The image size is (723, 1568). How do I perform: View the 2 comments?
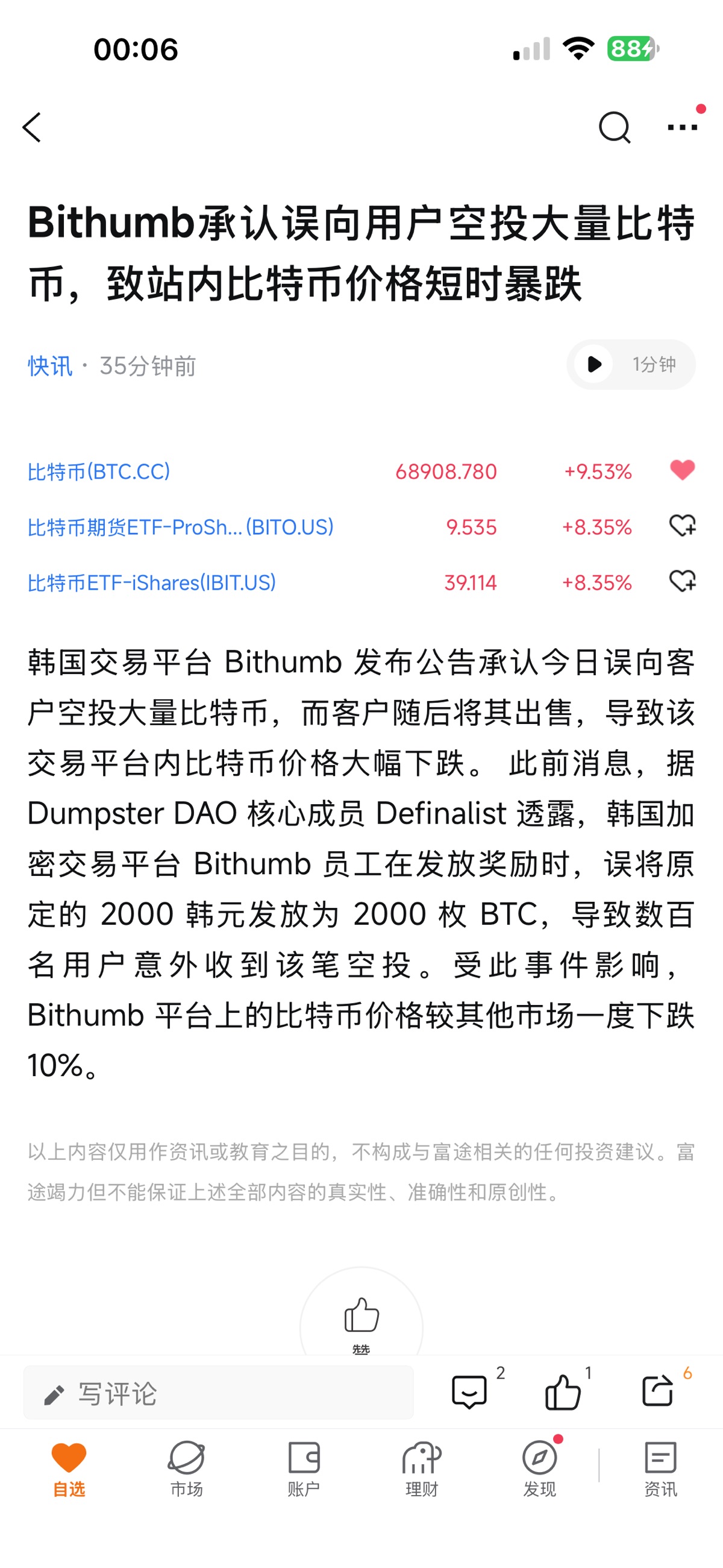(470, 1393)
